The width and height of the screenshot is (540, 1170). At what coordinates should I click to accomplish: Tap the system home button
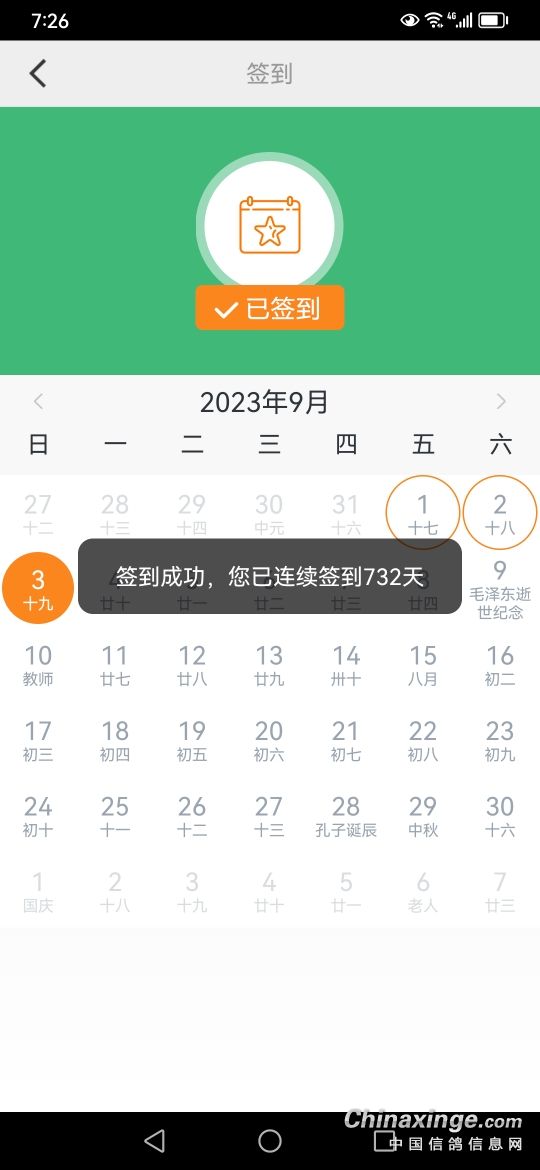tap(270, 1140)
